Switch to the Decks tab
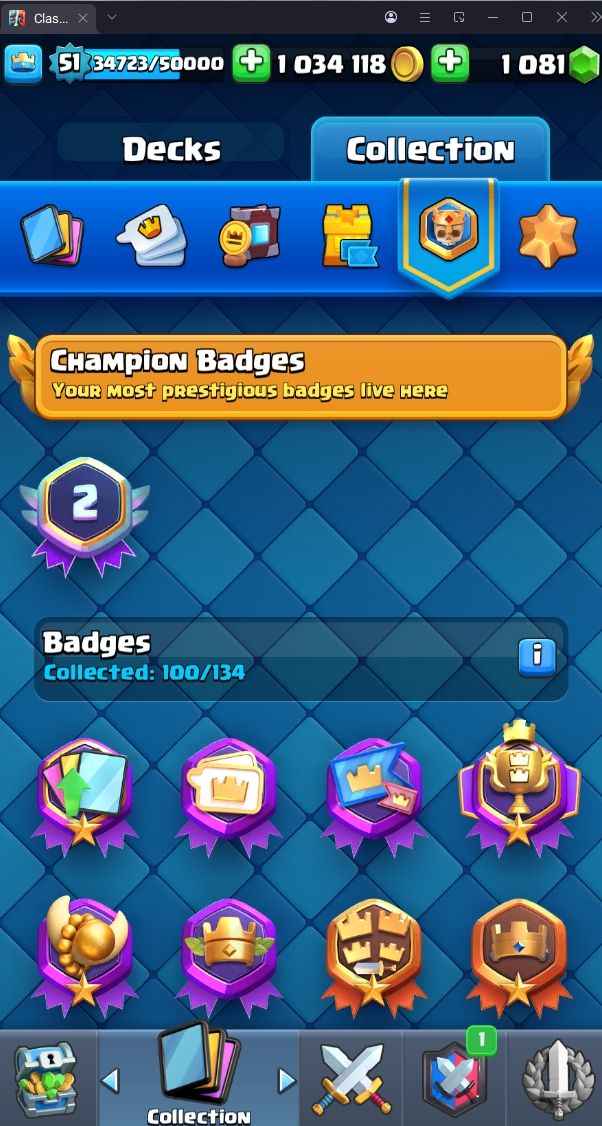 point(171,149)
